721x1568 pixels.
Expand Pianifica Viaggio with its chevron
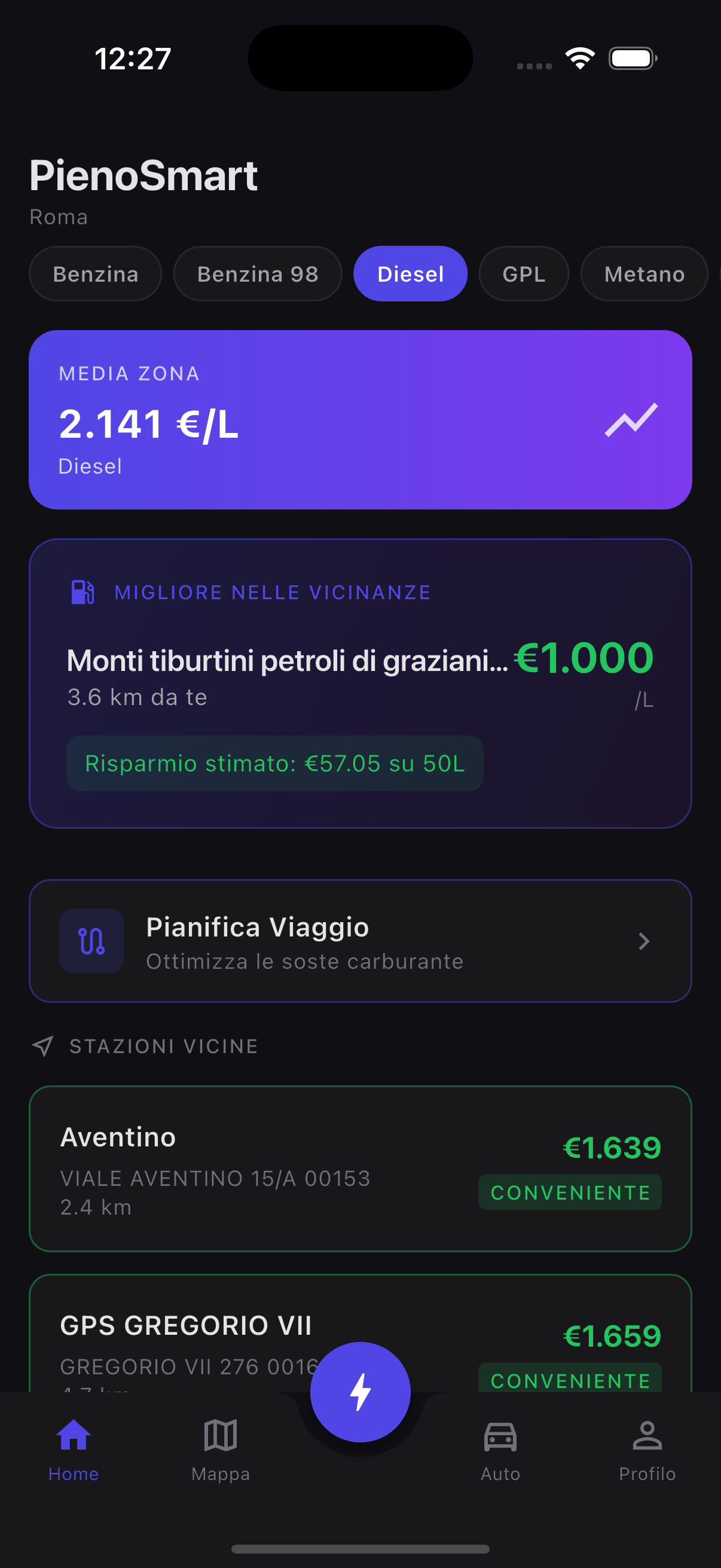[x=644, y=941]
